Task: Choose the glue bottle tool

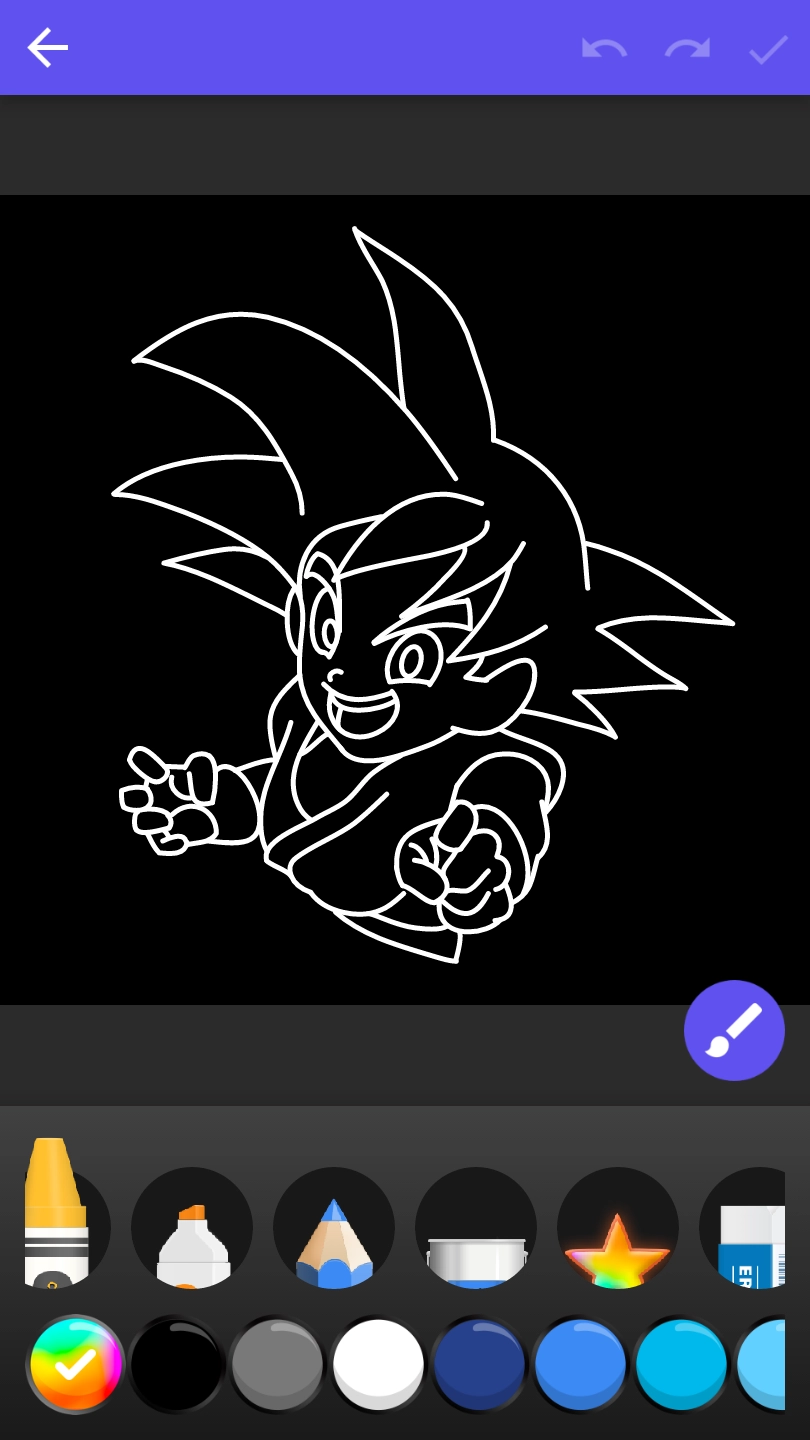Action: pyautogui.click(x=192, y=1230)
